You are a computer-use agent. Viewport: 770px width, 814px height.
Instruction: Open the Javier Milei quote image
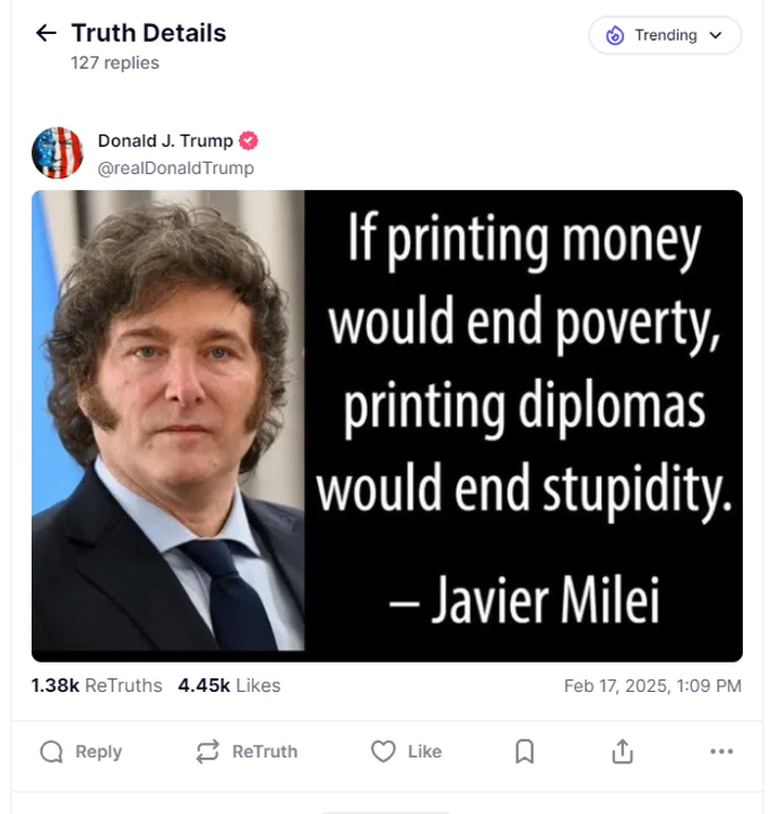386,425
